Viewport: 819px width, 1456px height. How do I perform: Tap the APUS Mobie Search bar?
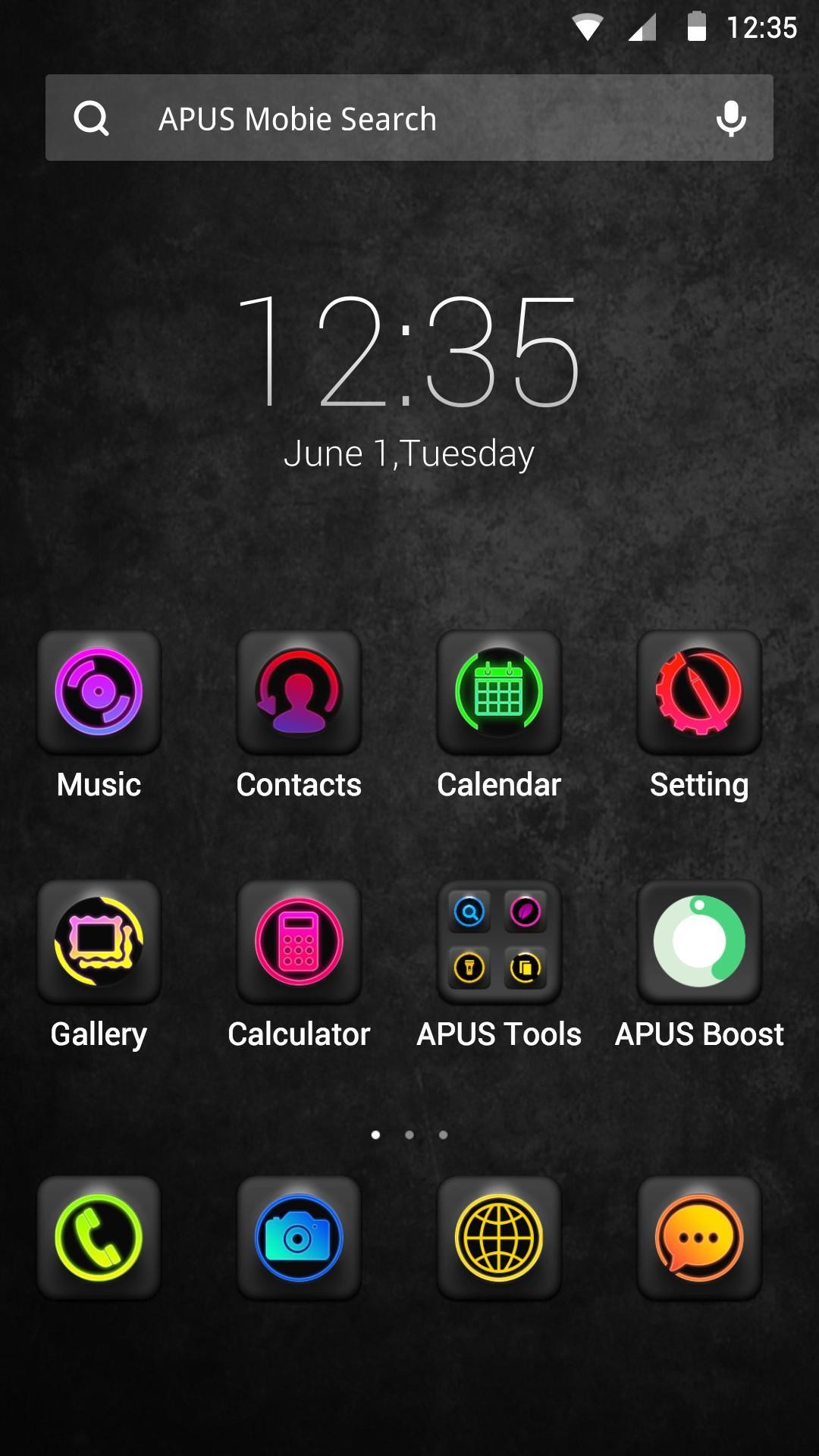(341, 118)
